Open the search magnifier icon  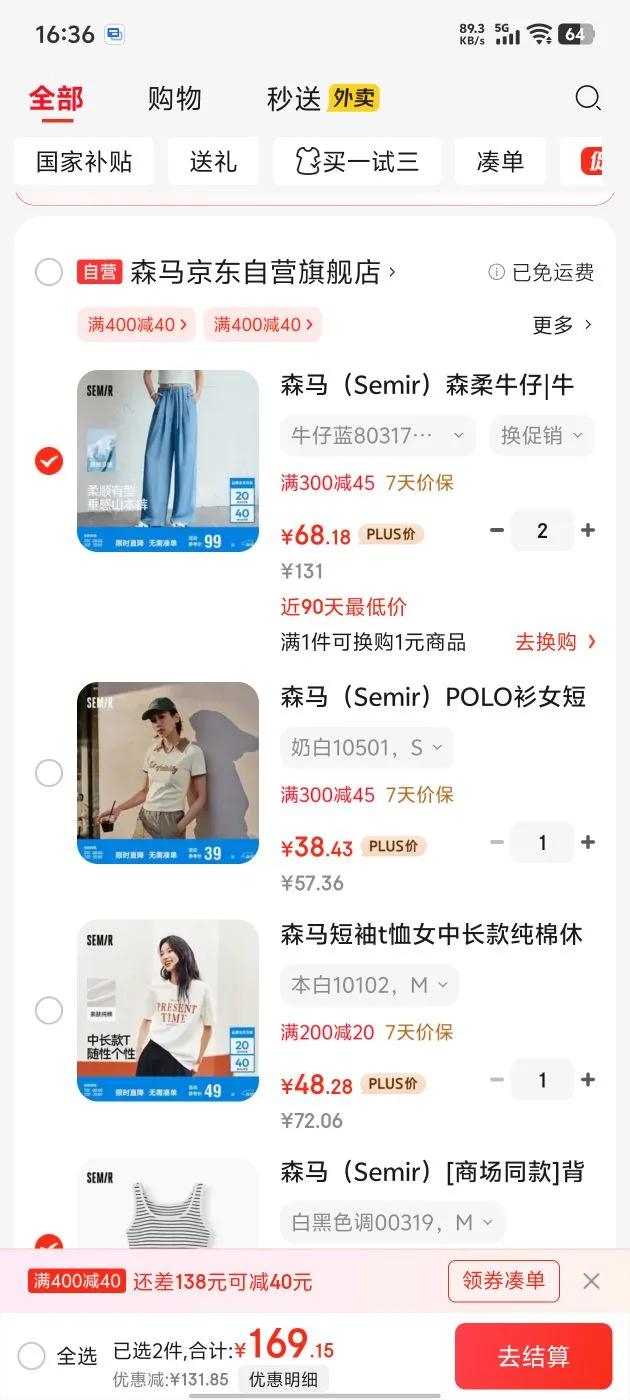[x=588, y=98]
